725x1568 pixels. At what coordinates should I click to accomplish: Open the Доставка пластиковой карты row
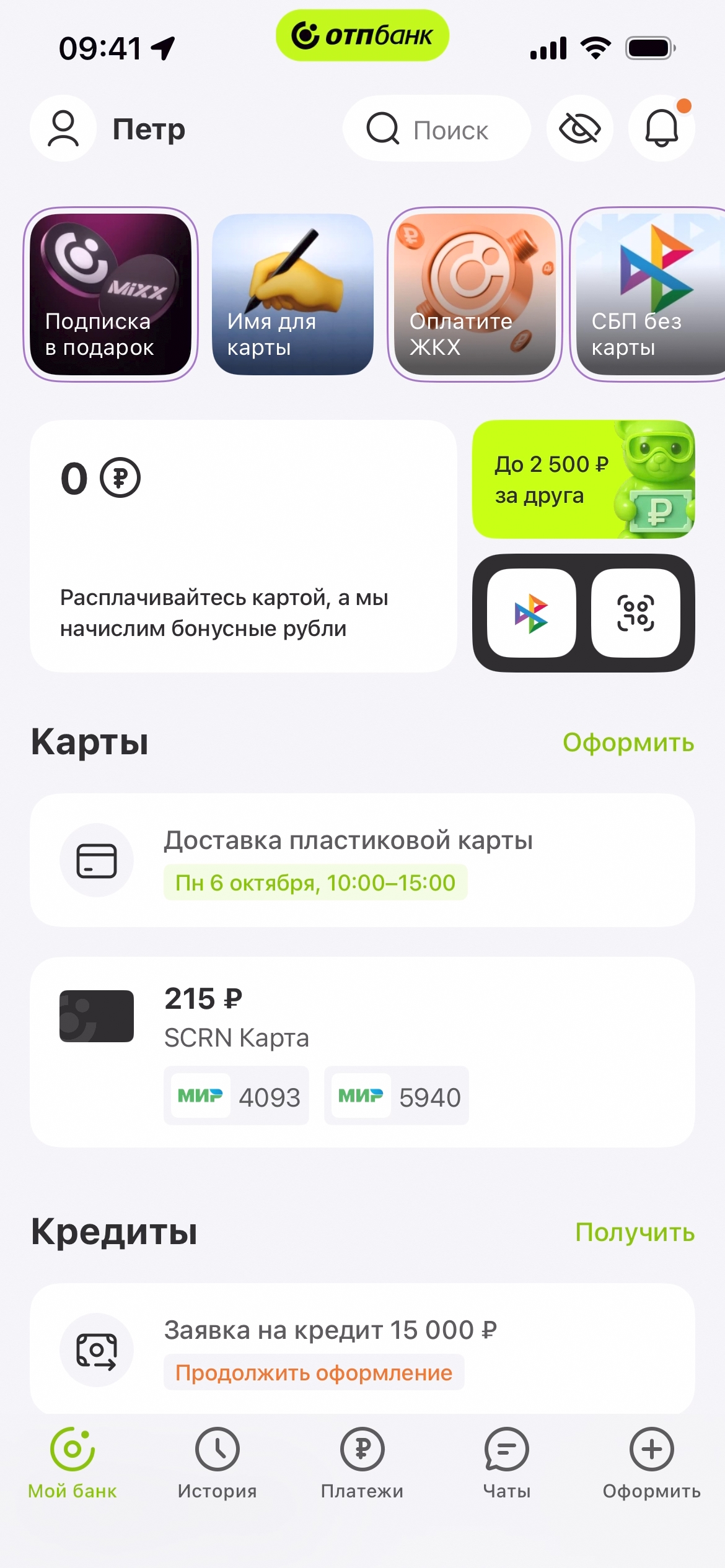362,860
